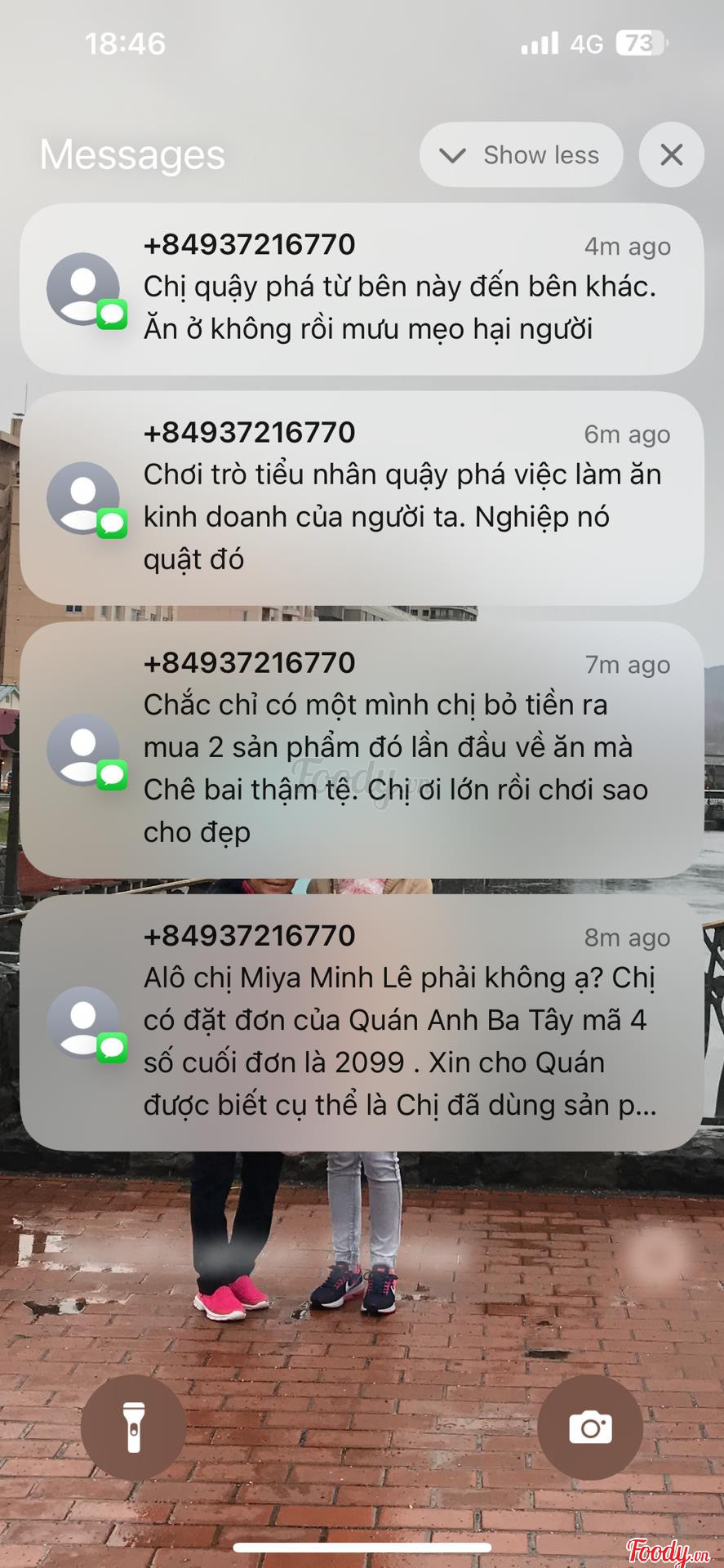Launch the camera from lock screen
724x1568 pixels.
[589, 1427]
